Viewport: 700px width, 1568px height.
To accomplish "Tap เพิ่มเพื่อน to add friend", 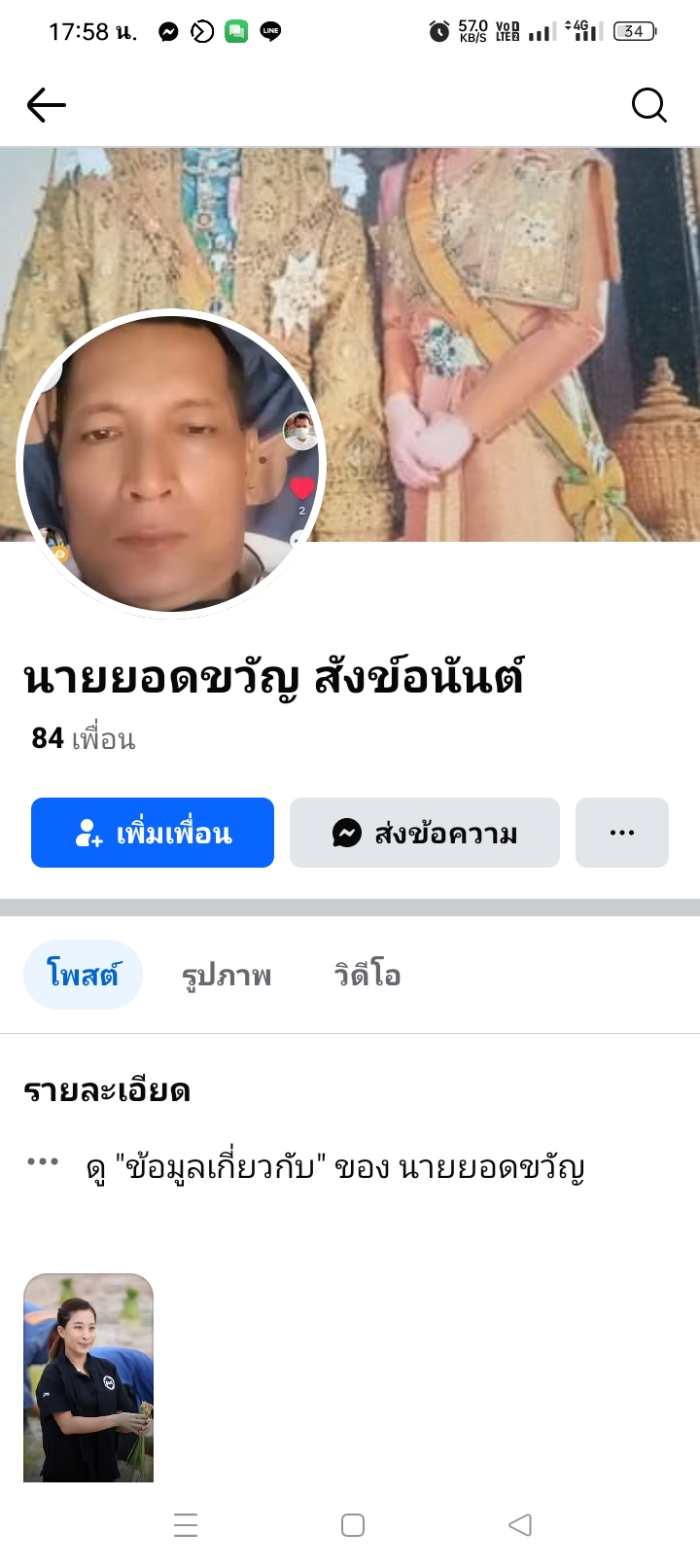I will [153, 833].
